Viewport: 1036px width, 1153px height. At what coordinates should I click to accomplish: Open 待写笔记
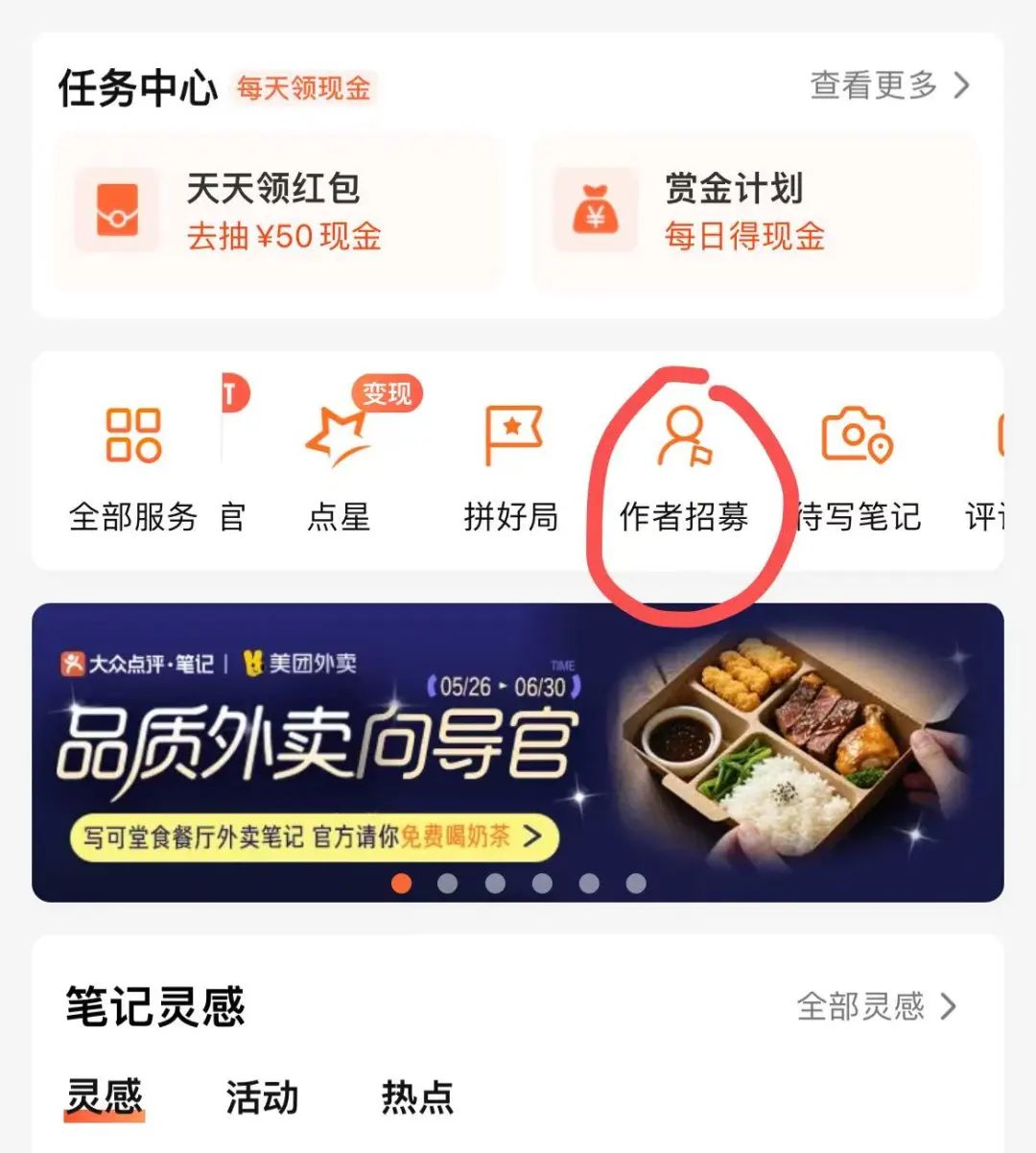(x=857, y=465)
